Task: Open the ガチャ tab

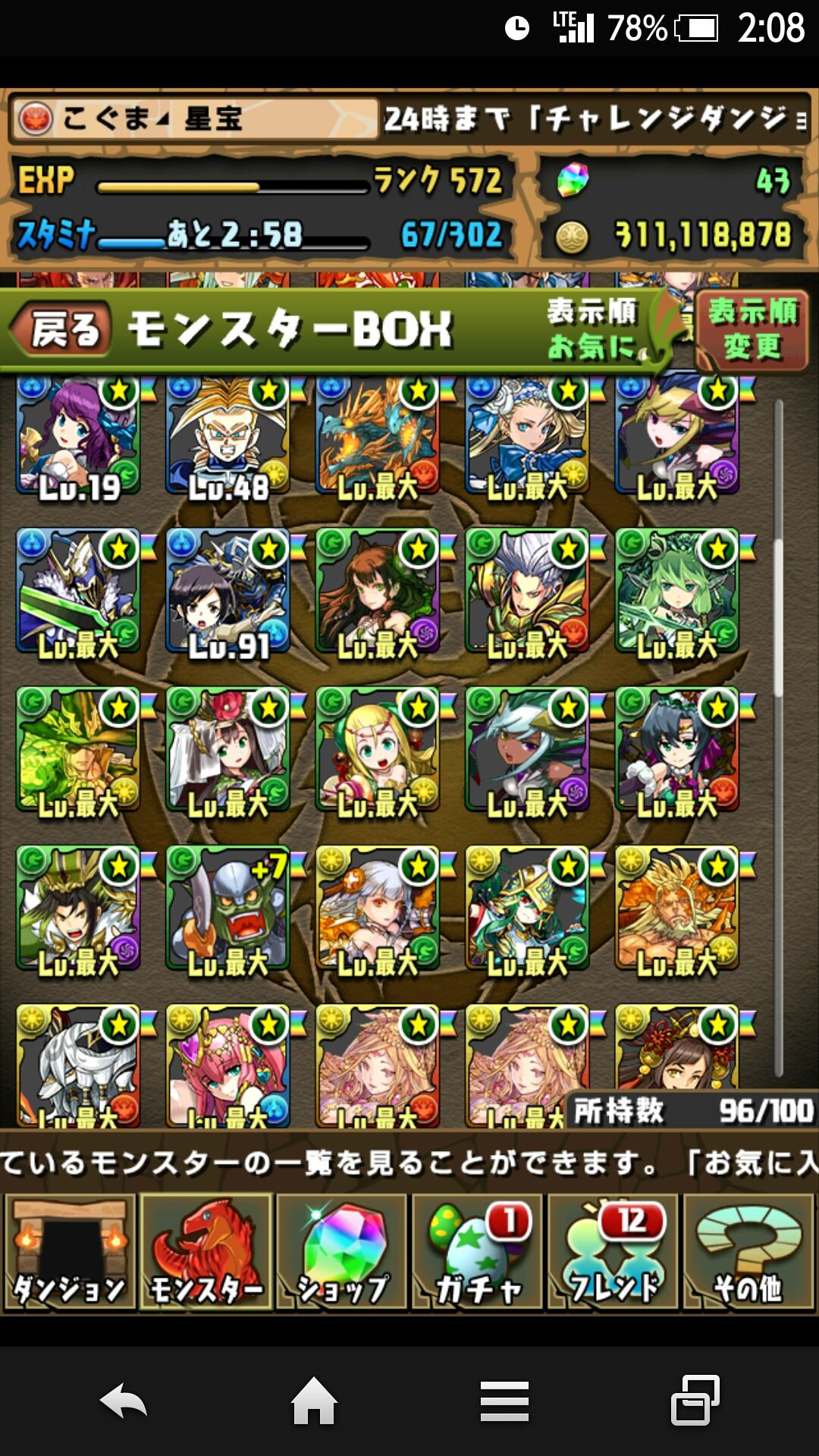Action: coord(478,1253)
